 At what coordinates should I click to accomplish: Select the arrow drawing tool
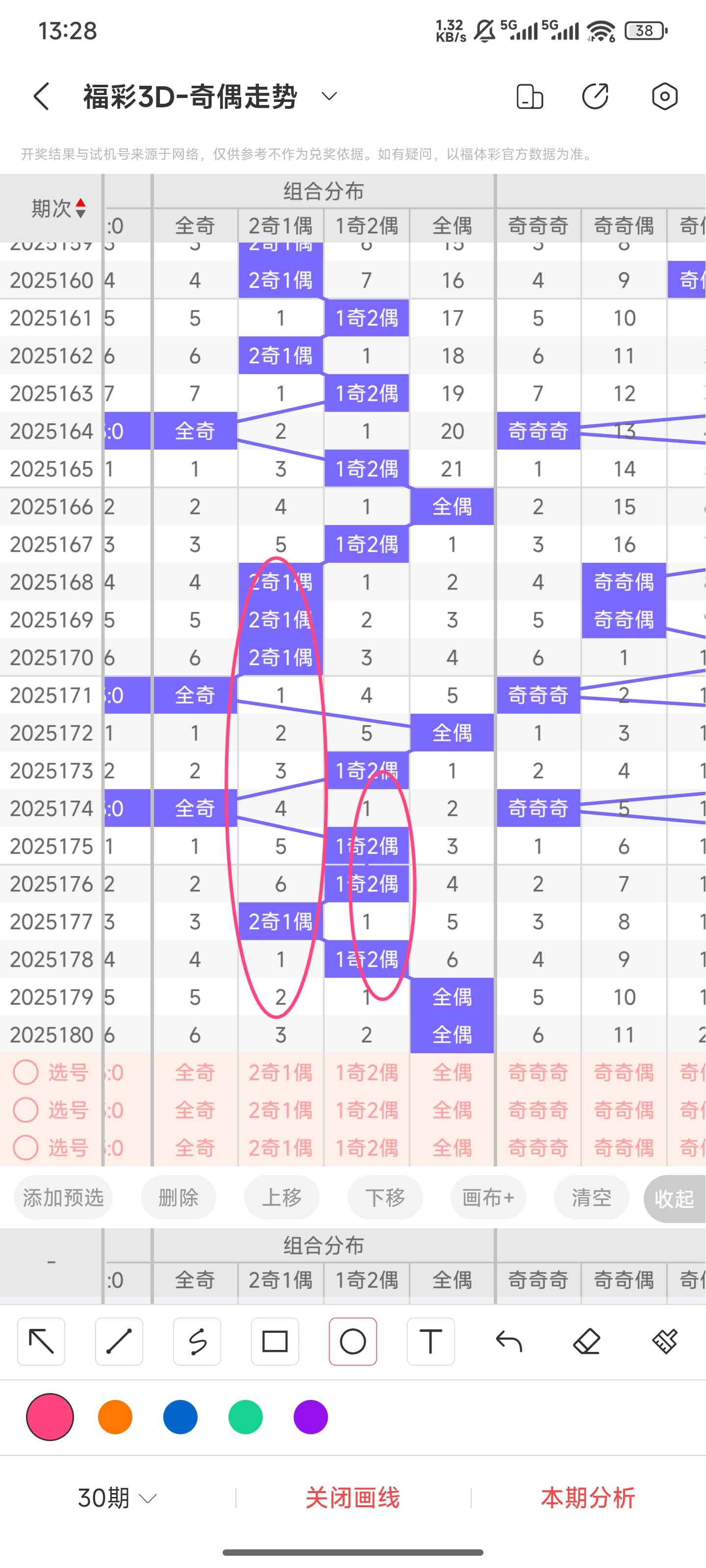pyautogui.click(x=41, y=1342)
